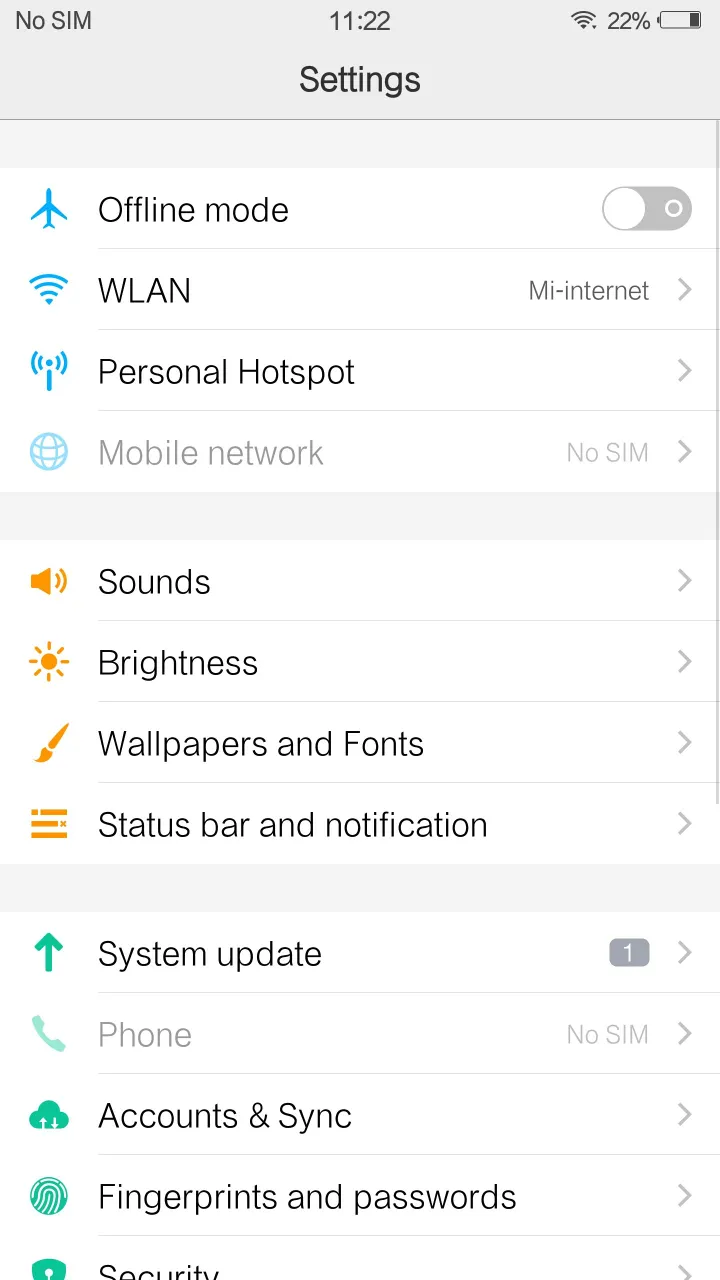The height and width of the screenshot is (1280, 720).
Task: Open Personal Hotspot settings
Action: (360, 372)
